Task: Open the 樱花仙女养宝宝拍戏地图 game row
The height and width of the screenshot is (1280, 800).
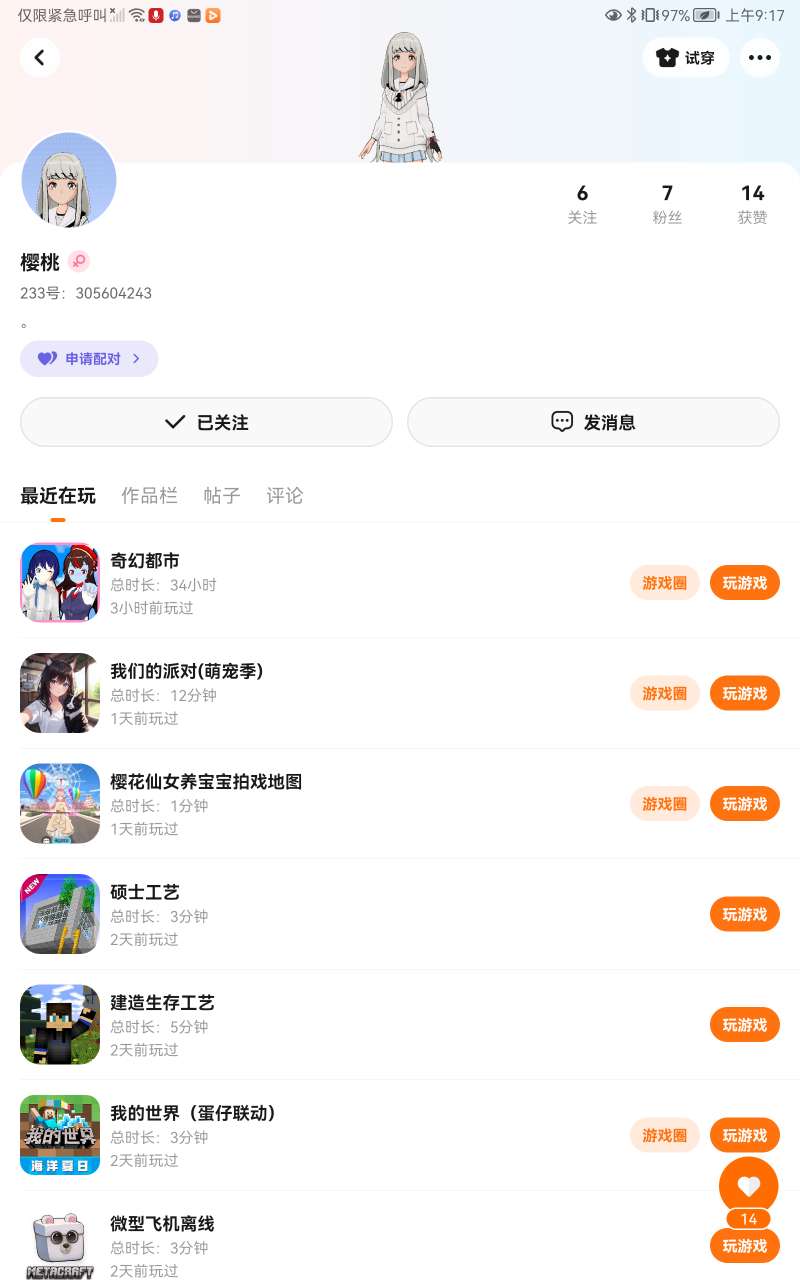Action: [x=300, y=804]
